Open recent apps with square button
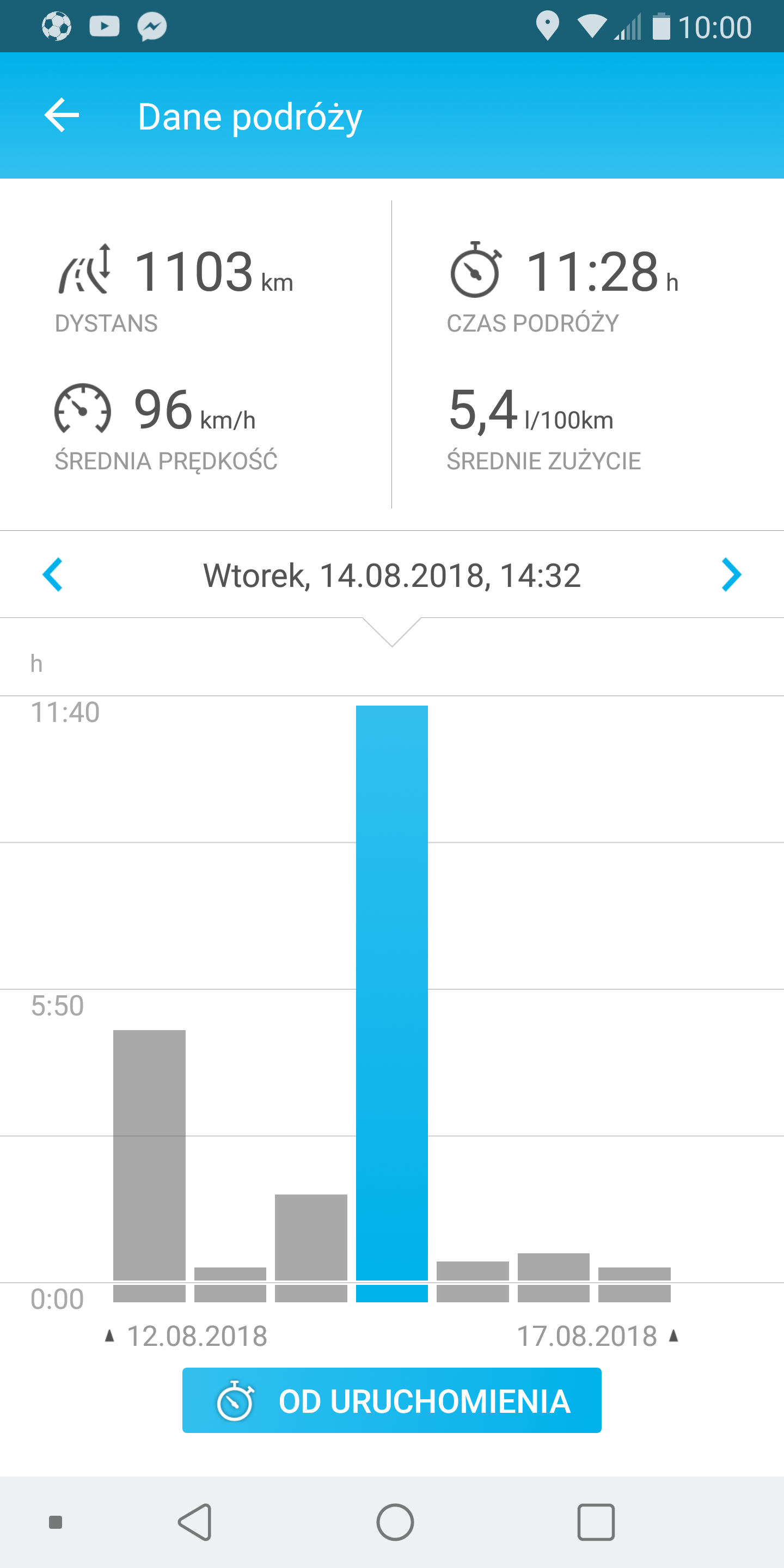The width and height of the screenshot is (784, 1568). point(595,1522)
